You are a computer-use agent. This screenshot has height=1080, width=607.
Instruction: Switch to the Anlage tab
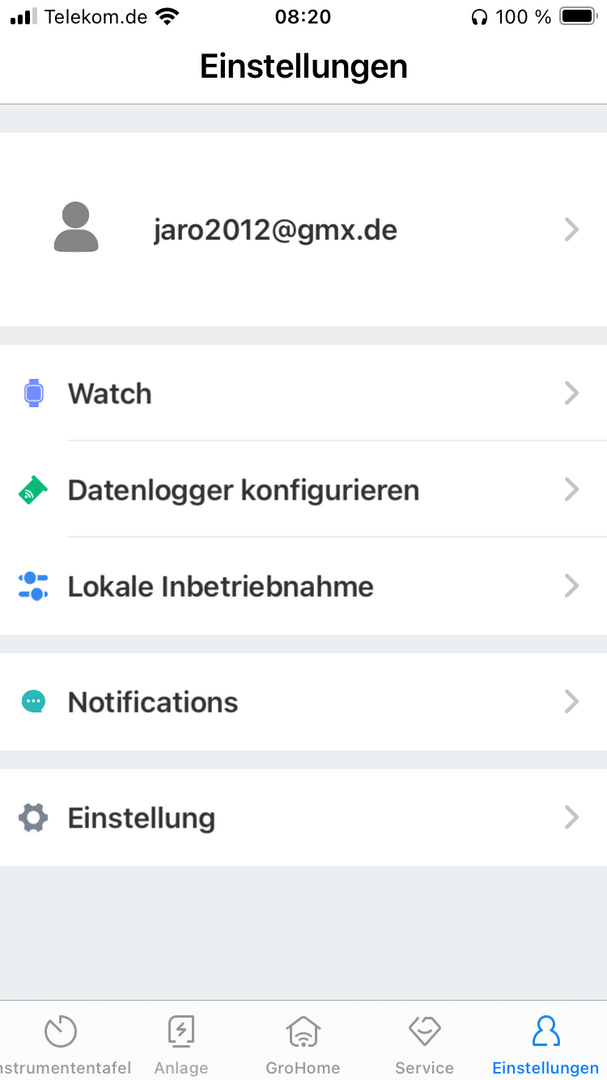coord(181,1044)
